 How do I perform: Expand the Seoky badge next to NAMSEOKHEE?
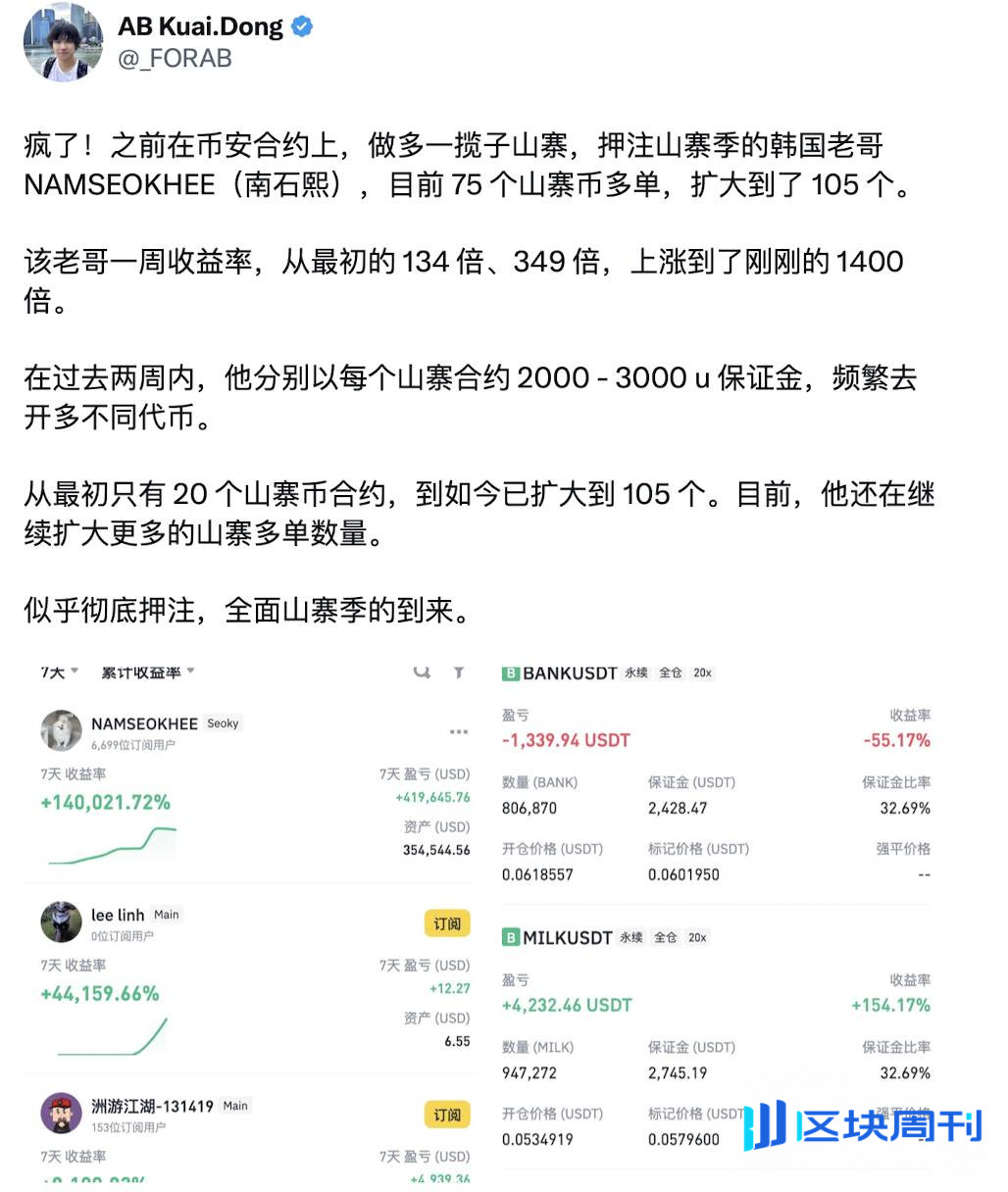[223, 723]
